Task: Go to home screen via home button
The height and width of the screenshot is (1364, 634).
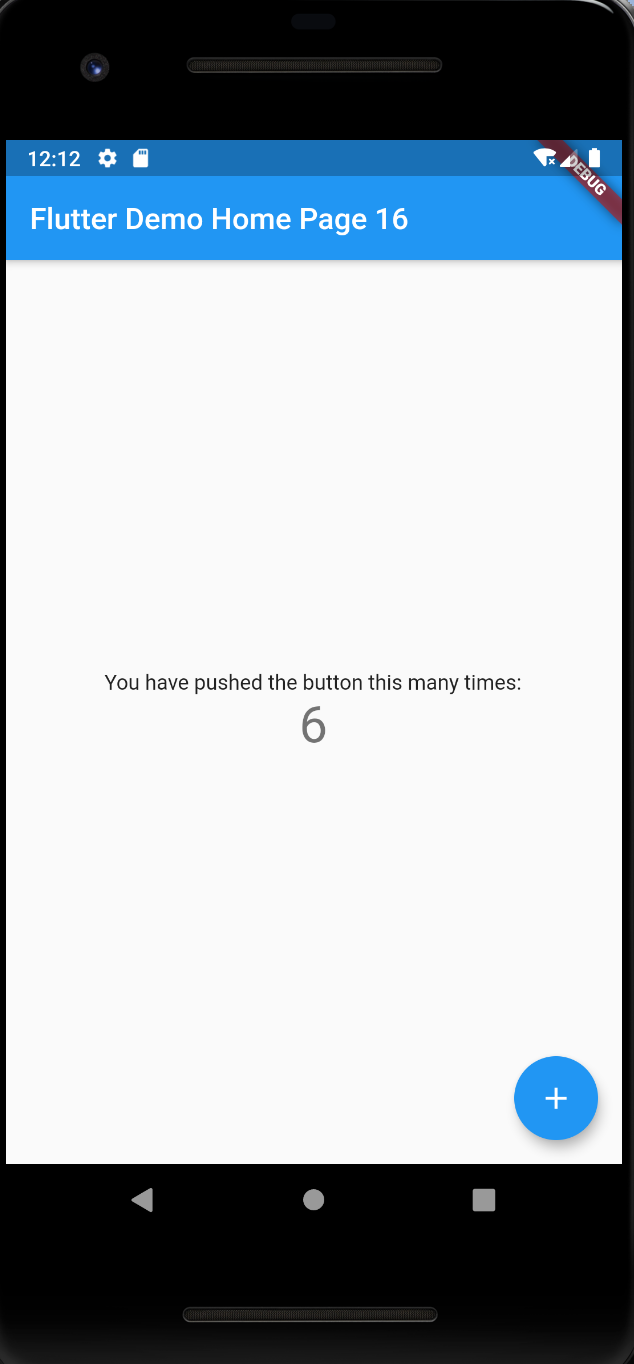Action: 314,1200
